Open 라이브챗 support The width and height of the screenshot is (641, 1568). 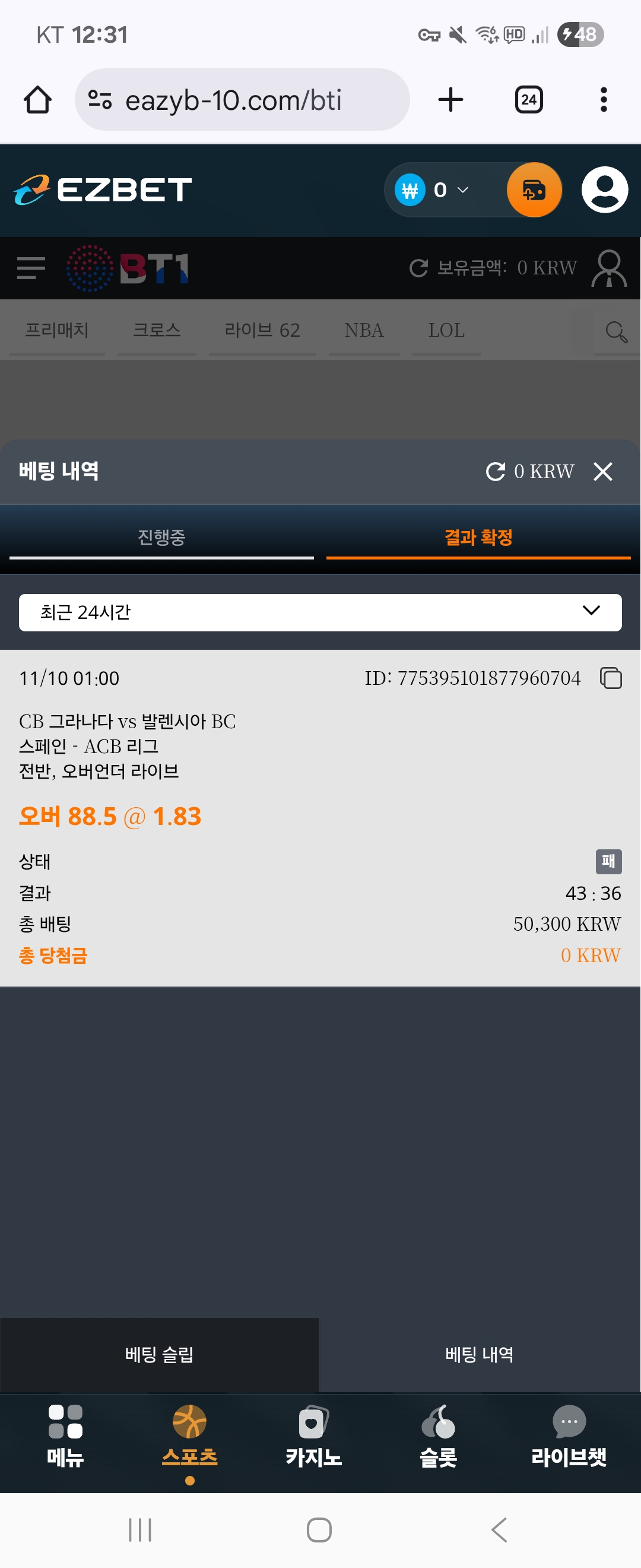(569, 1436)
